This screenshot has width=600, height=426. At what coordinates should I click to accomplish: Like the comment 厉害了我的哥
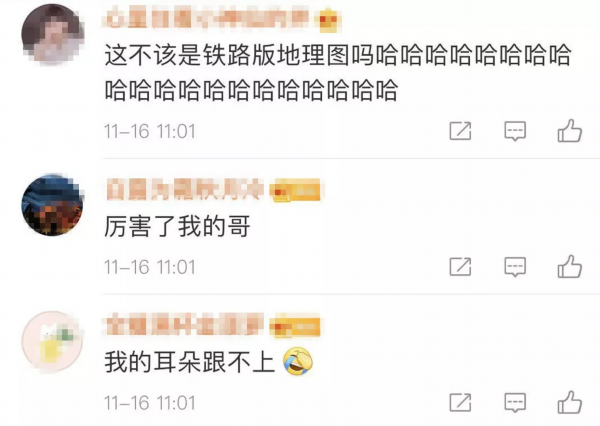[569, 267]
